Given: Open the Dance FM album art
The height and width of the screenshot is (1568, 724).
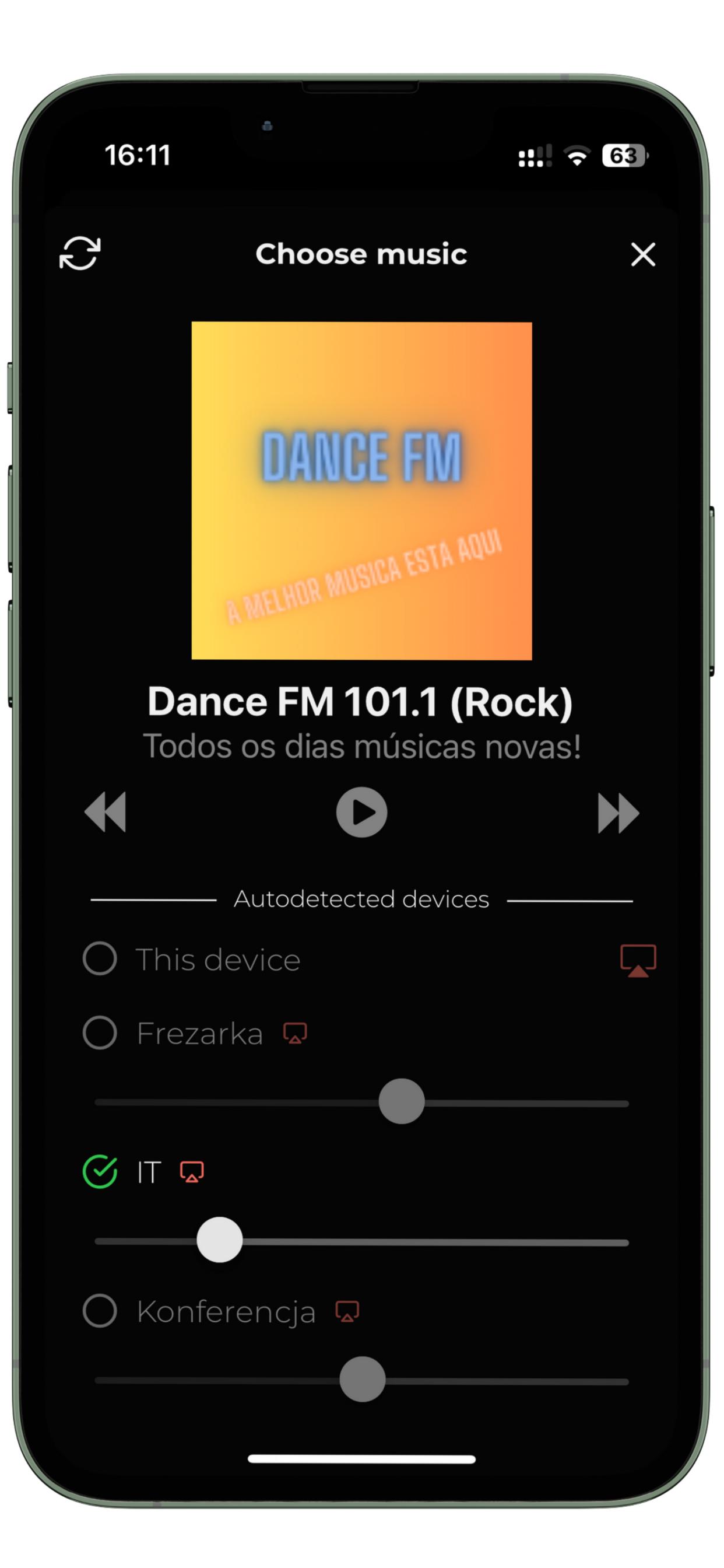Looking at the screenshot, I should (362, 491).
